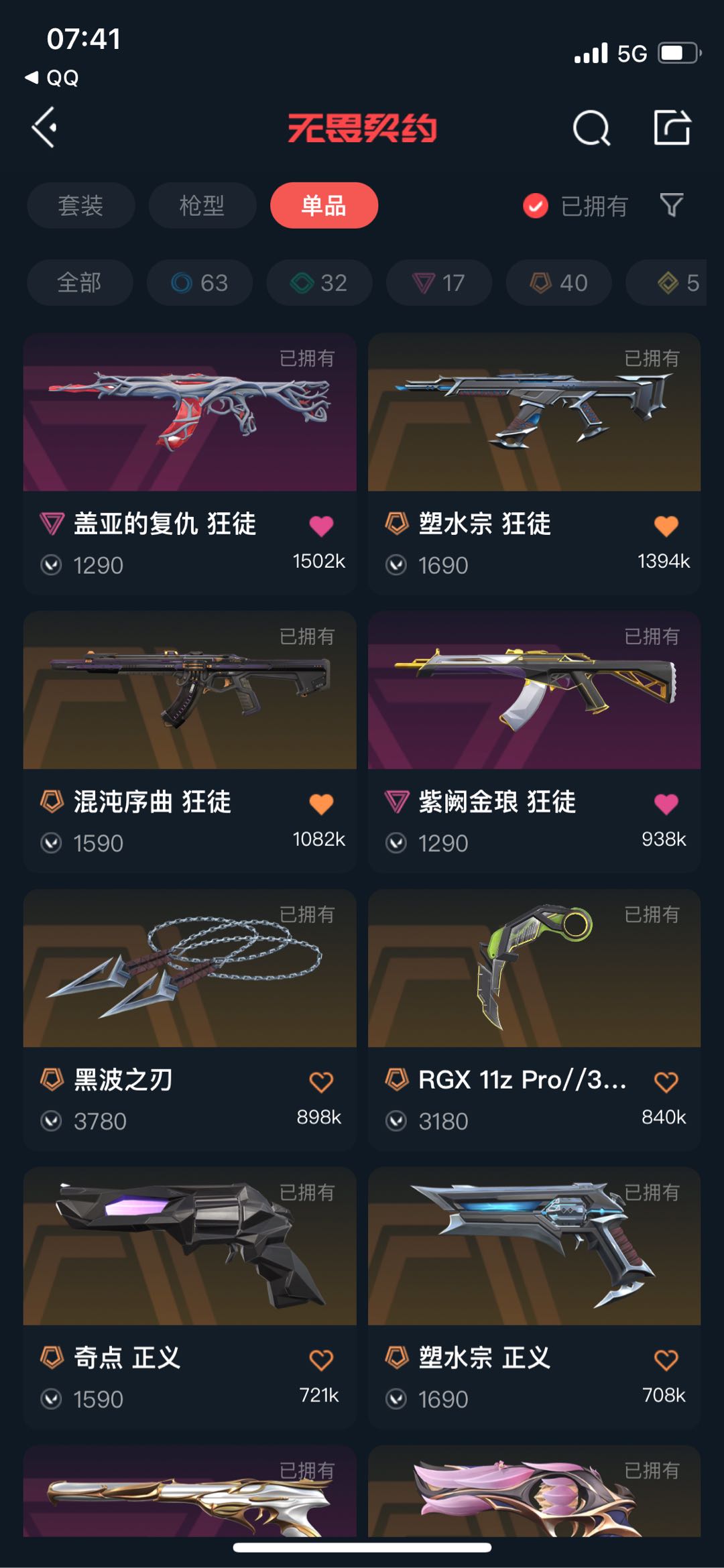Unlike the 塑水宗 狂徒 skin
Image resolution: width=724 pixels, height=1568 pixels.
point(666,526)
